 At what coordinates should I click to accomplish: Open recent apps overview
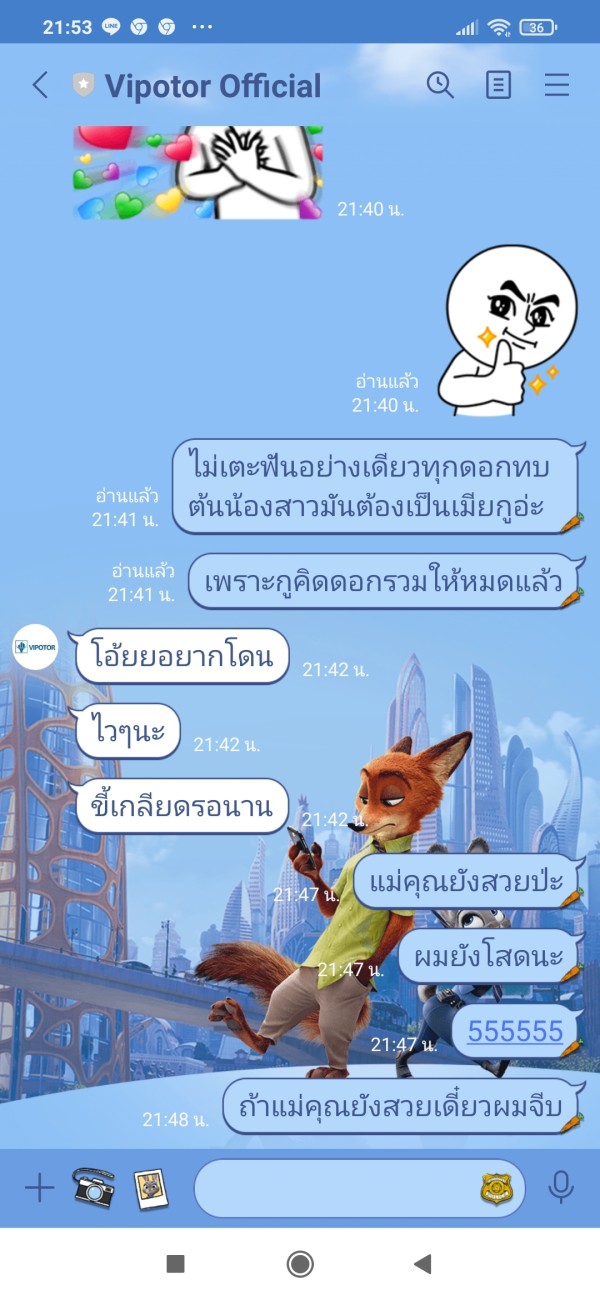(x=175, y=1264)
